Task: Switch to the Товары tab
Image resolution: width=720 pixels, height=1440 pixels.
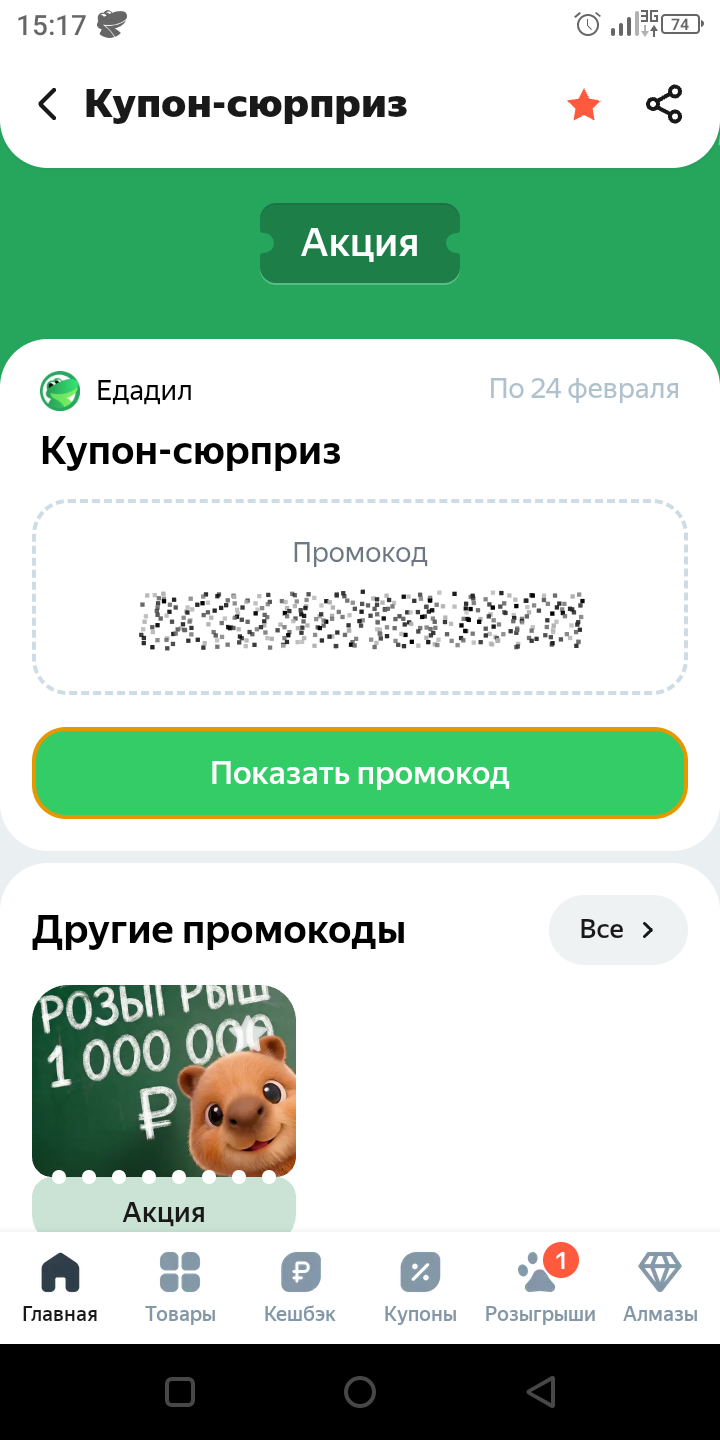Action: point(180,1287)
